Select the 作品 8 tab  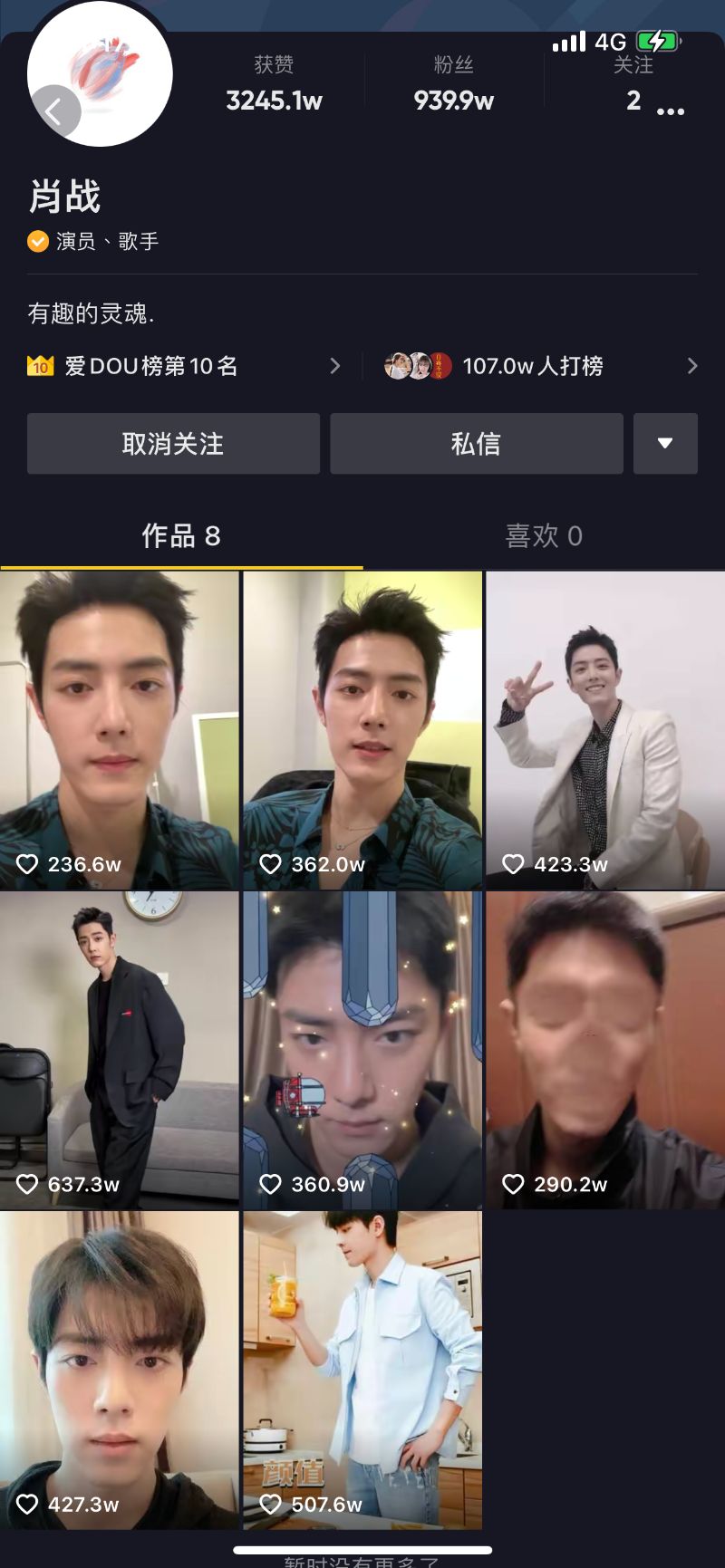pyautogui.click(x=181, y=536)
